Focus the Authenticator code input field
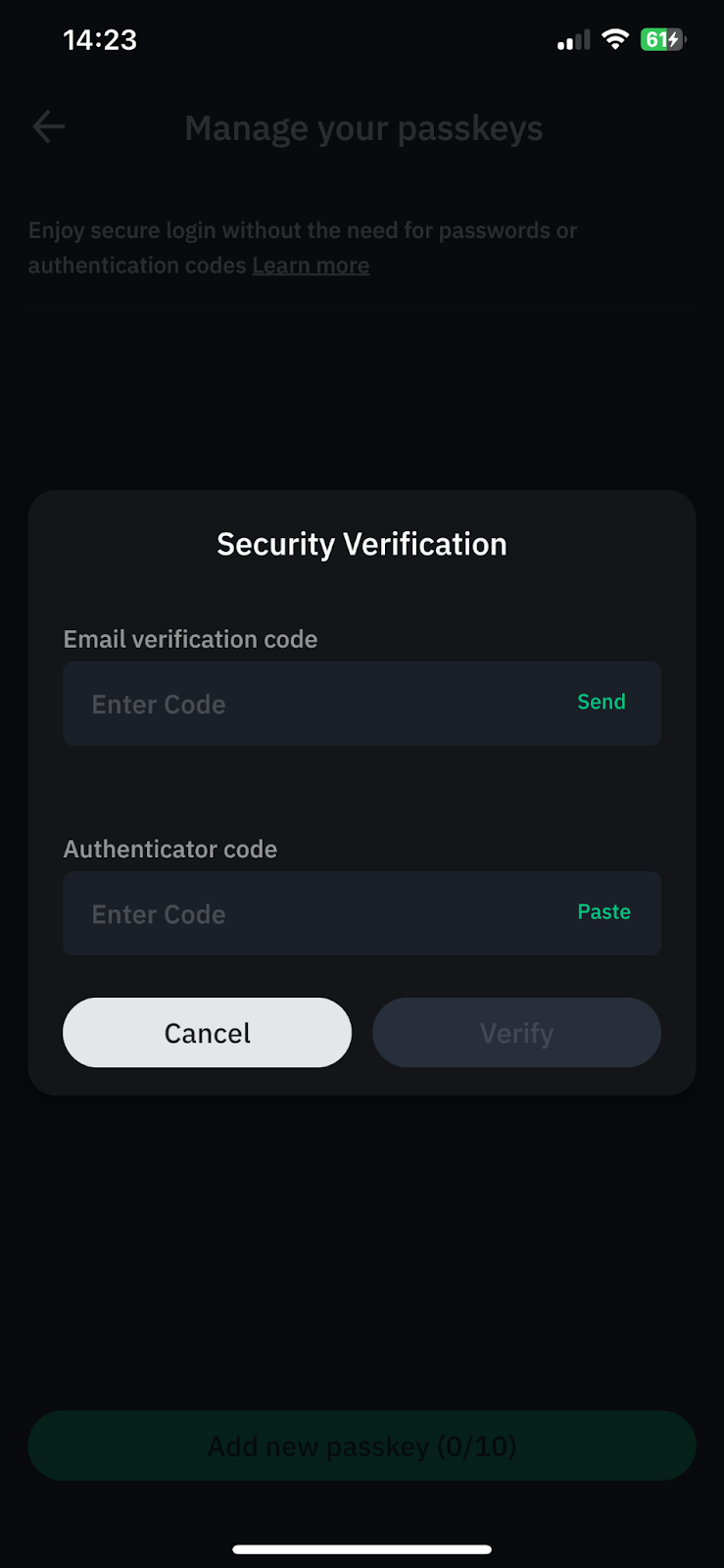Viewport: 724px width, 1568px height. coord(362,913)
